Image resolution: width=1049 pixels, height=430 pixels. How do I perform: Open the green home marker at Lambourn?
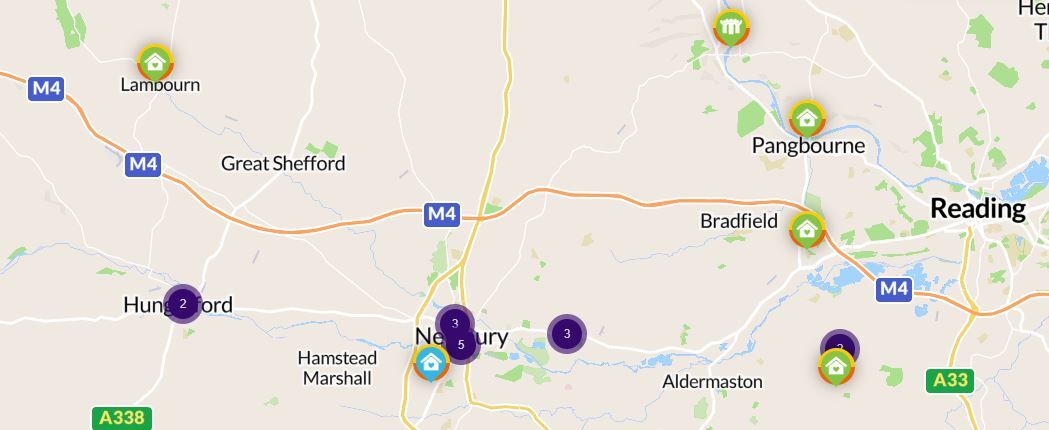[154, 63]
